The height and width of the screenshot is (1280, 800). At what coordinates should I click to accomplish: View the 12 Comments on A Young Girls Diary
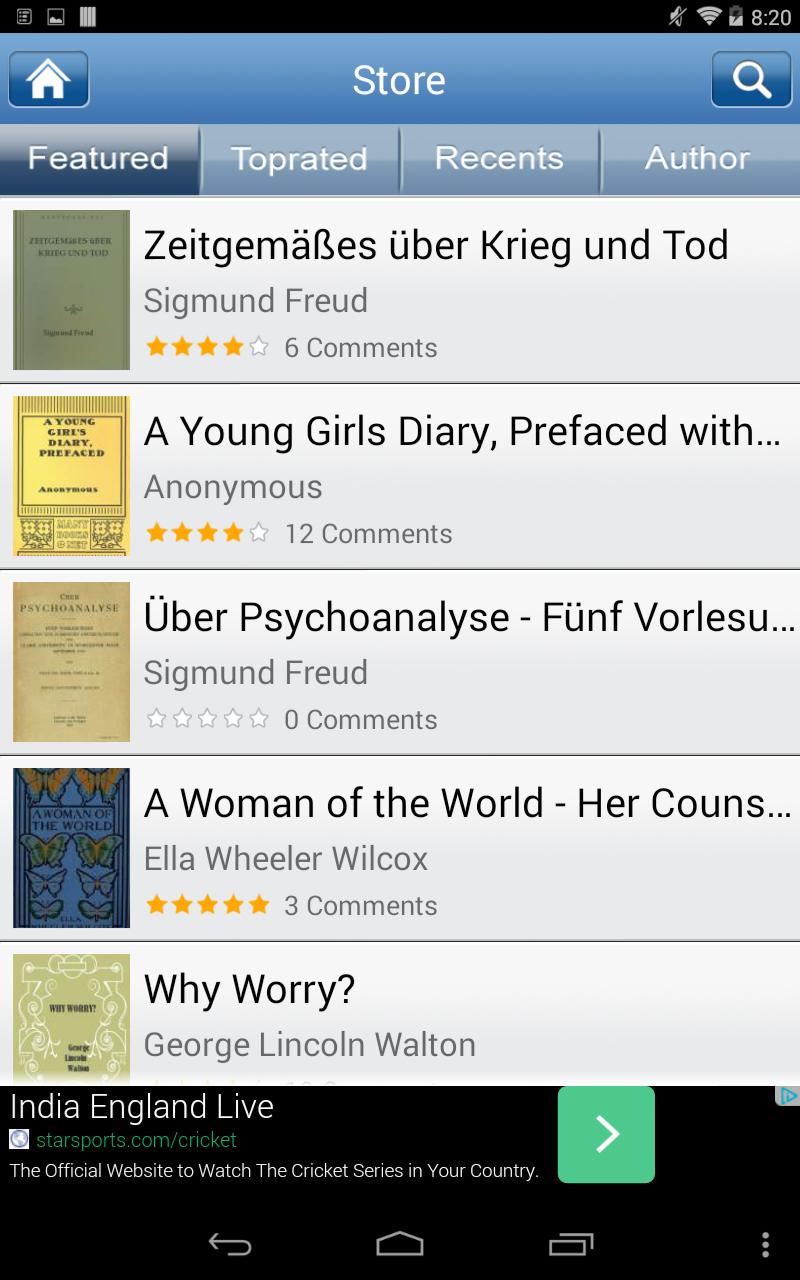point(369,533)
